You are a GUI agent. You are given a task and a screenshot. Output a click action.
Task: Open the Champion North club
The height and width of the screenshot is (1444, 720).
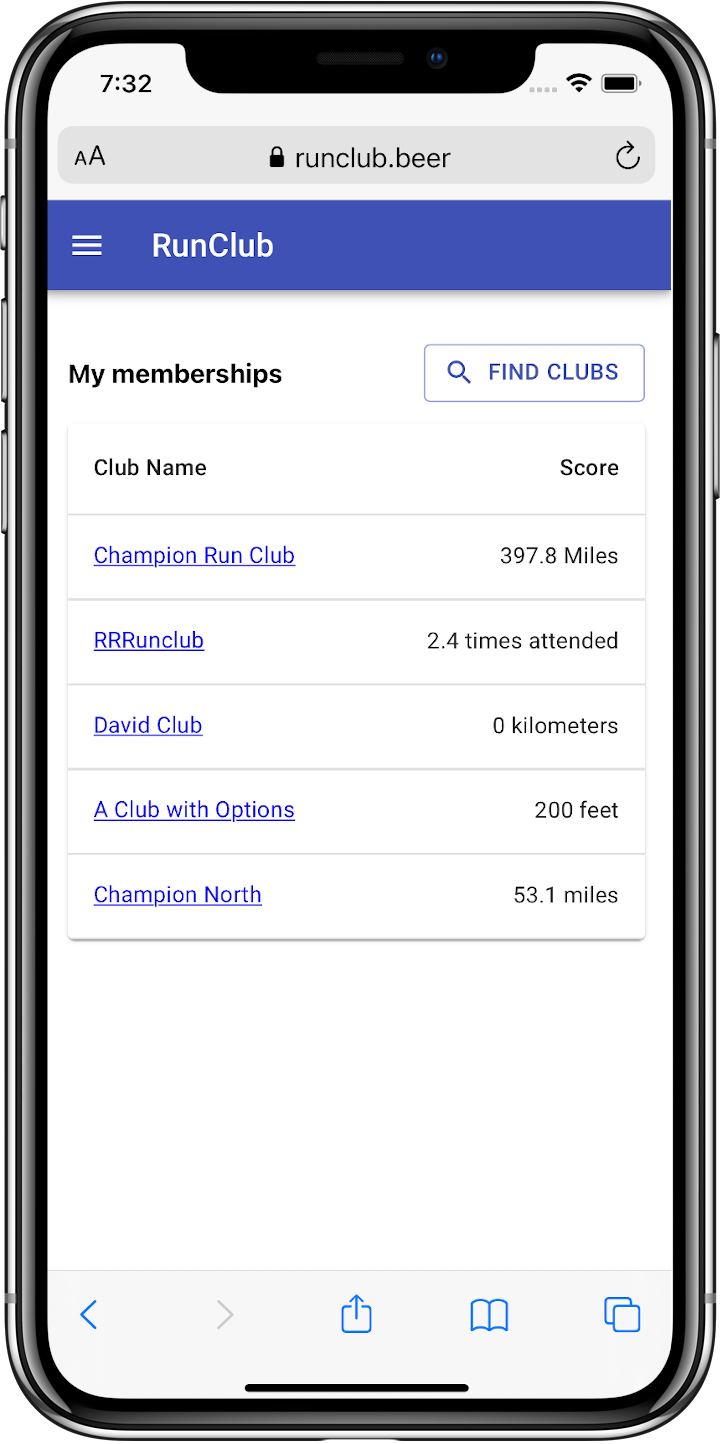click(x=177, y=895)
